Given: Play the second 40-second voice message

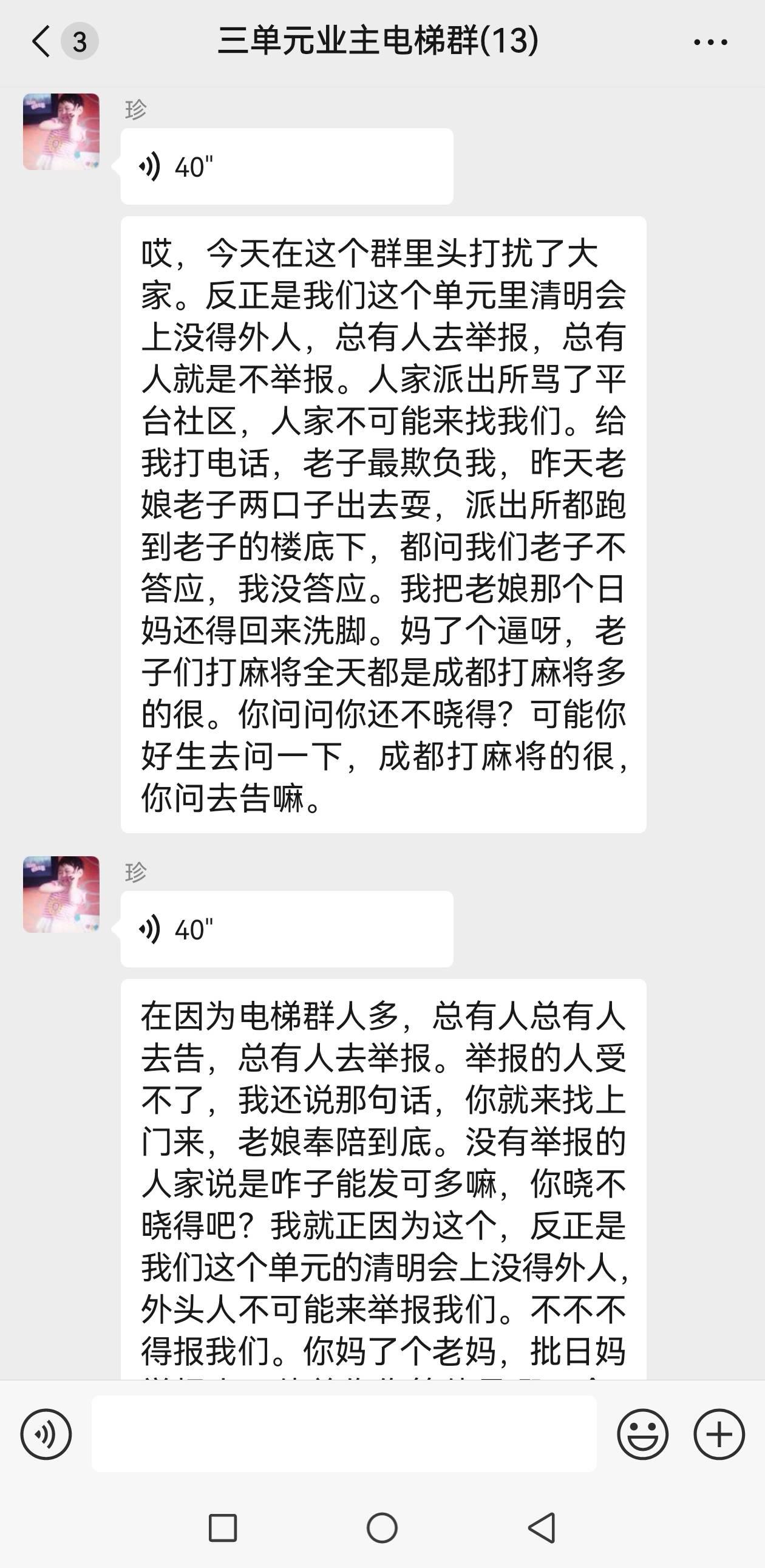Looking at the screenshot, I should [x=286, y=930].
